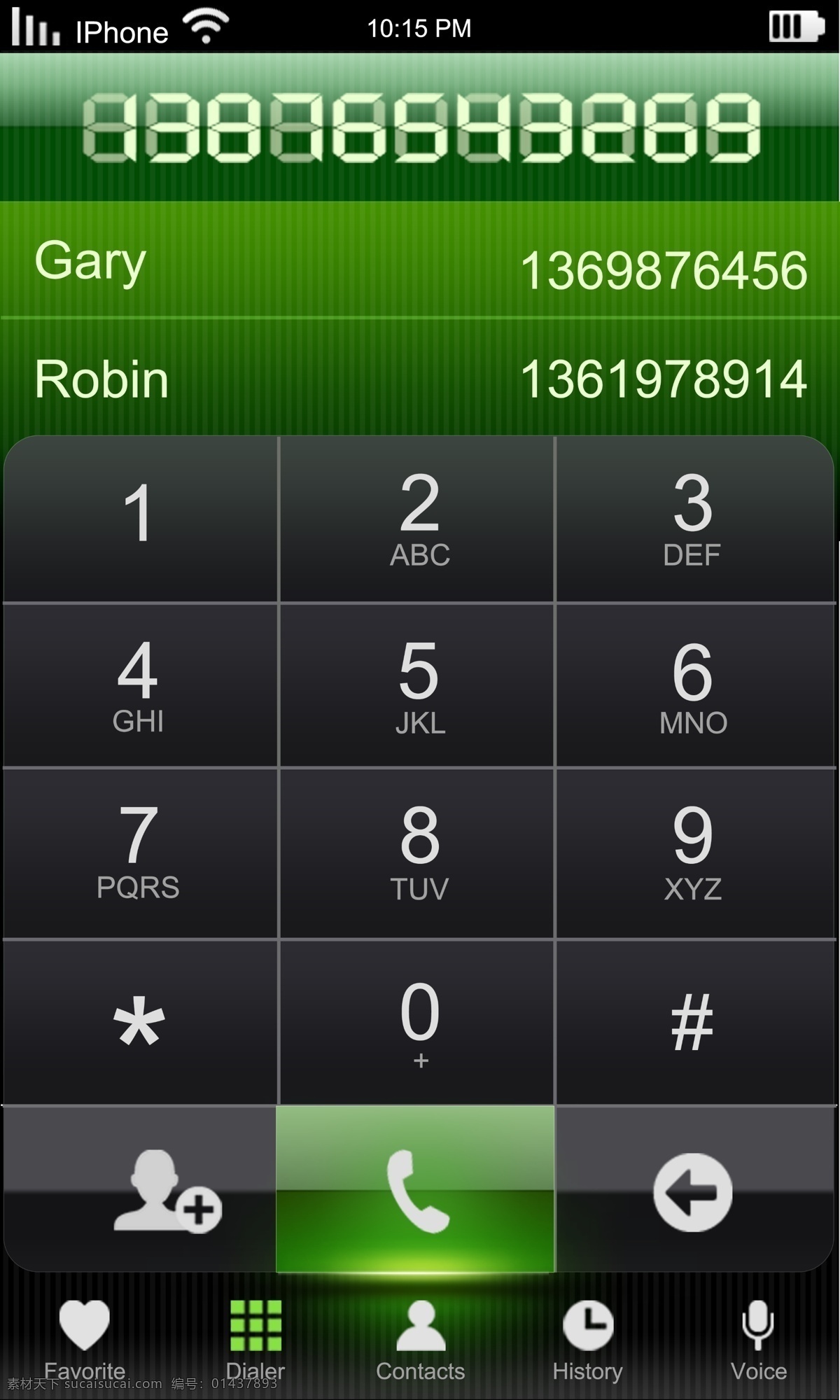The image size is (840, 1400).
Task: Tap the 6 MNO key
Action: point(694,685)
